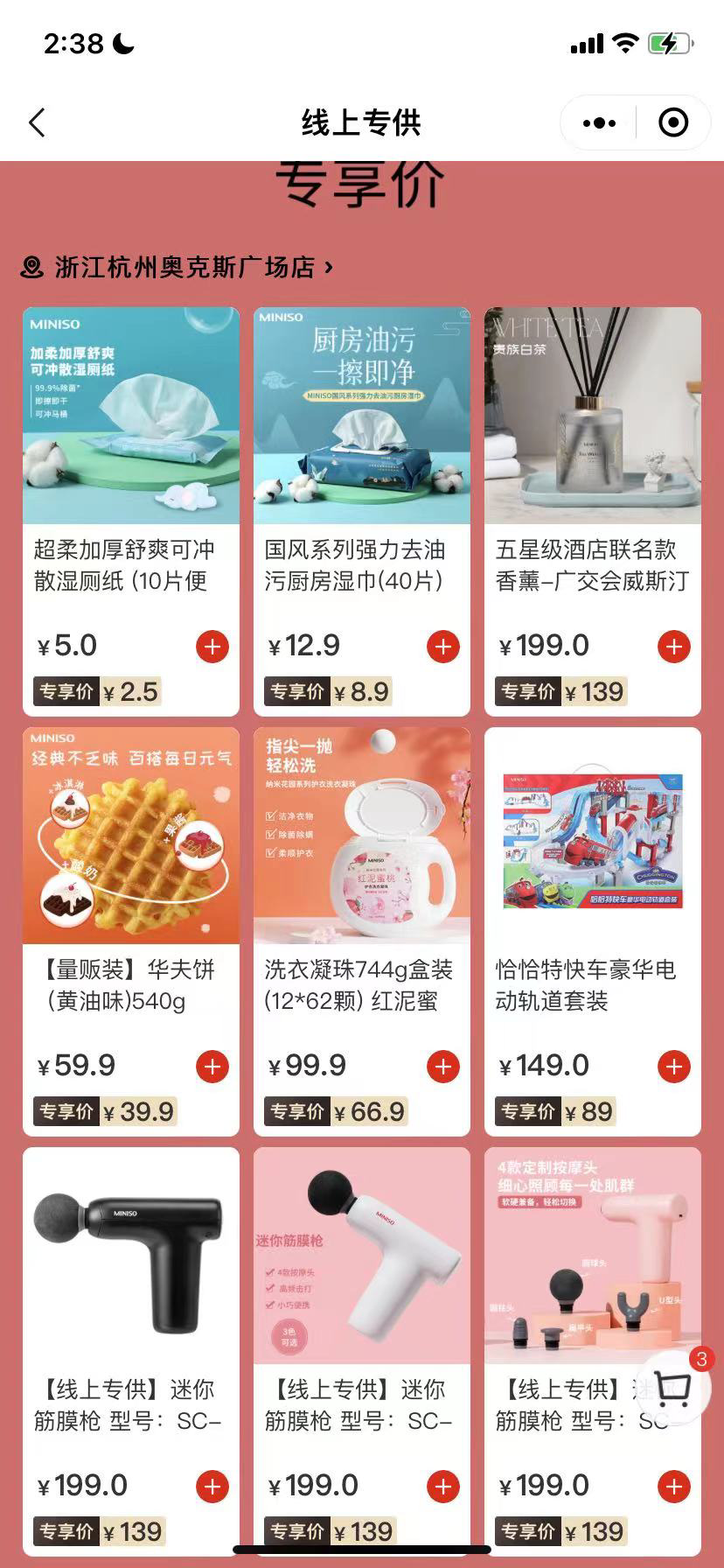724x1568 pixels.
Task: Add 超柔加厚舒爽可冲散湿厕纸 to cart
Action: click(212, 647)
